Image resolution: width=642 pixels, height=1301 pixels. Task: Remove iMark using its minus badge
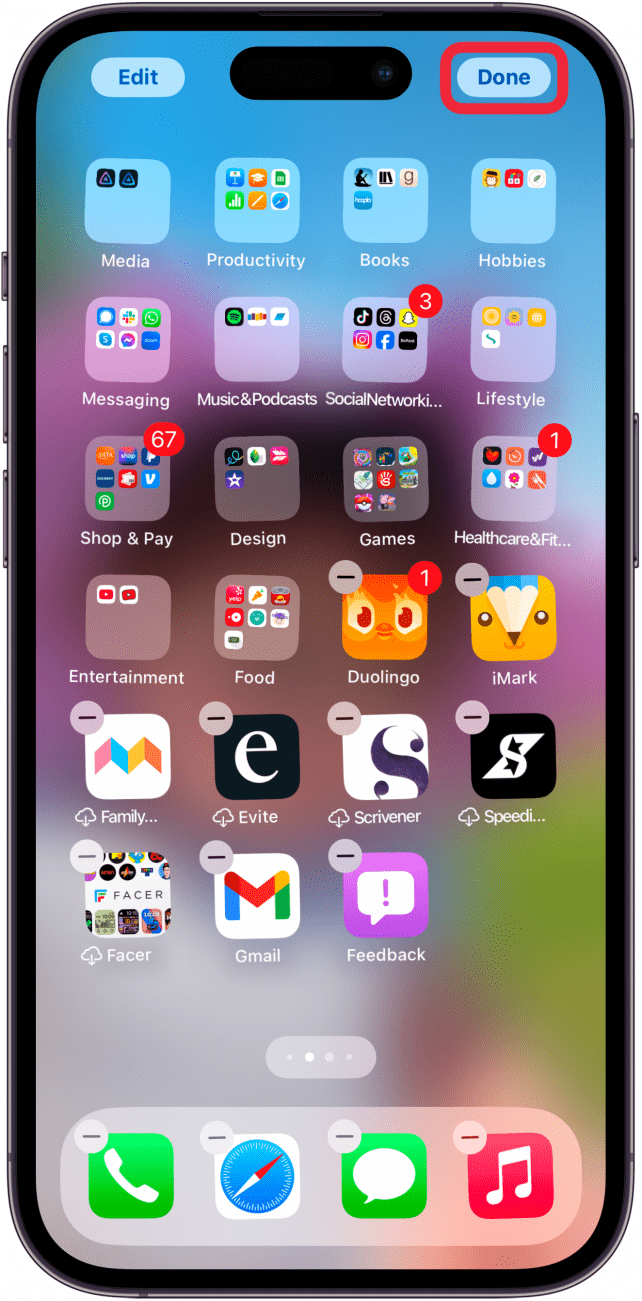(x=472, y=577)
